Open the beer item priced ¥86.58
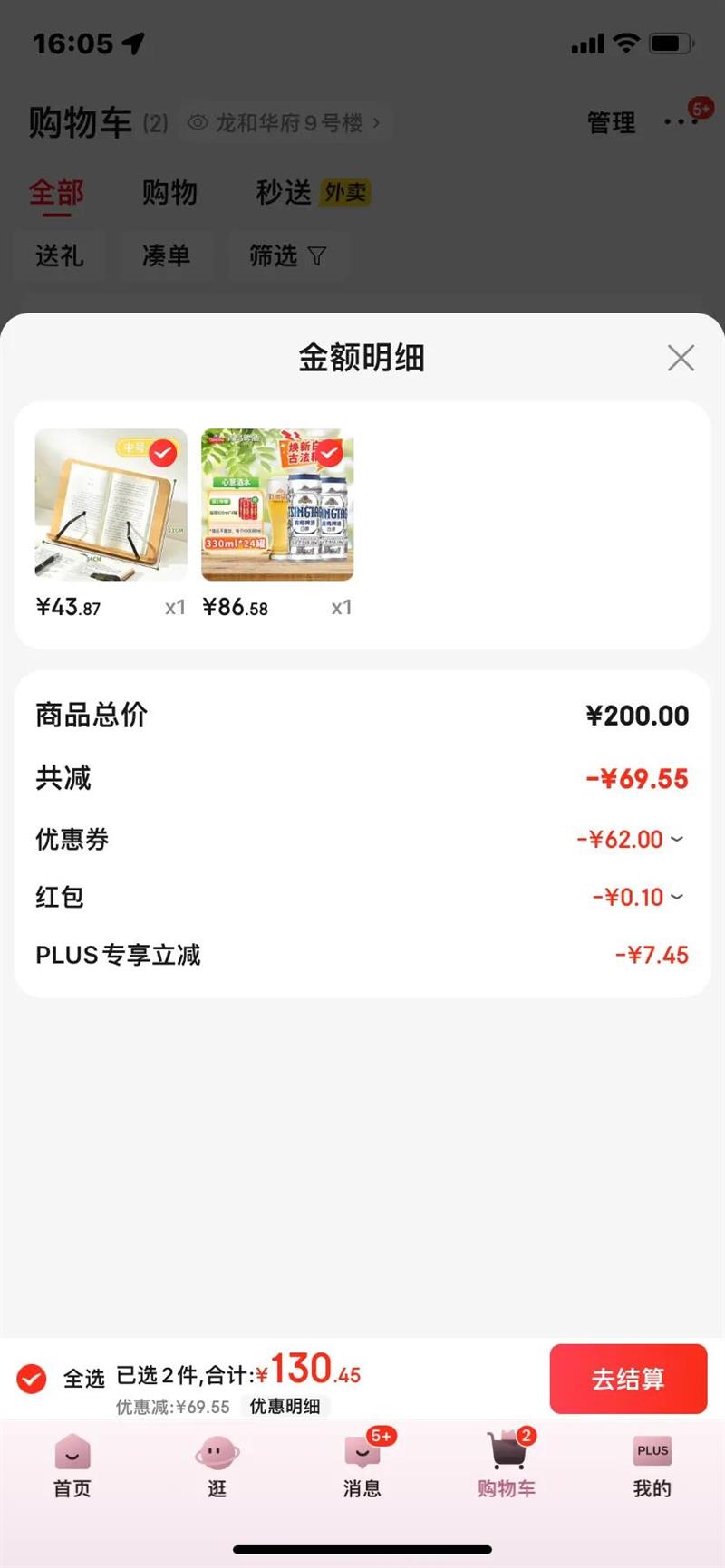Viewport: 725px width, 1568px height. (277, 505)
